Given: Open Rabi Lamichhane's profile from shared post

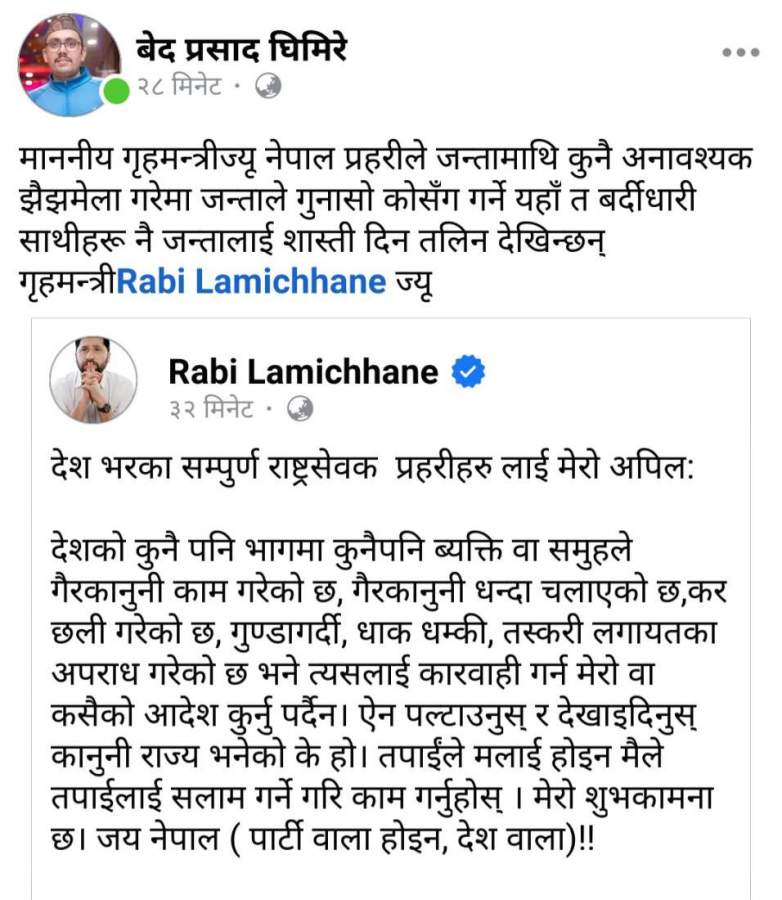Looking at the screenshot, I should coord(303,372).
